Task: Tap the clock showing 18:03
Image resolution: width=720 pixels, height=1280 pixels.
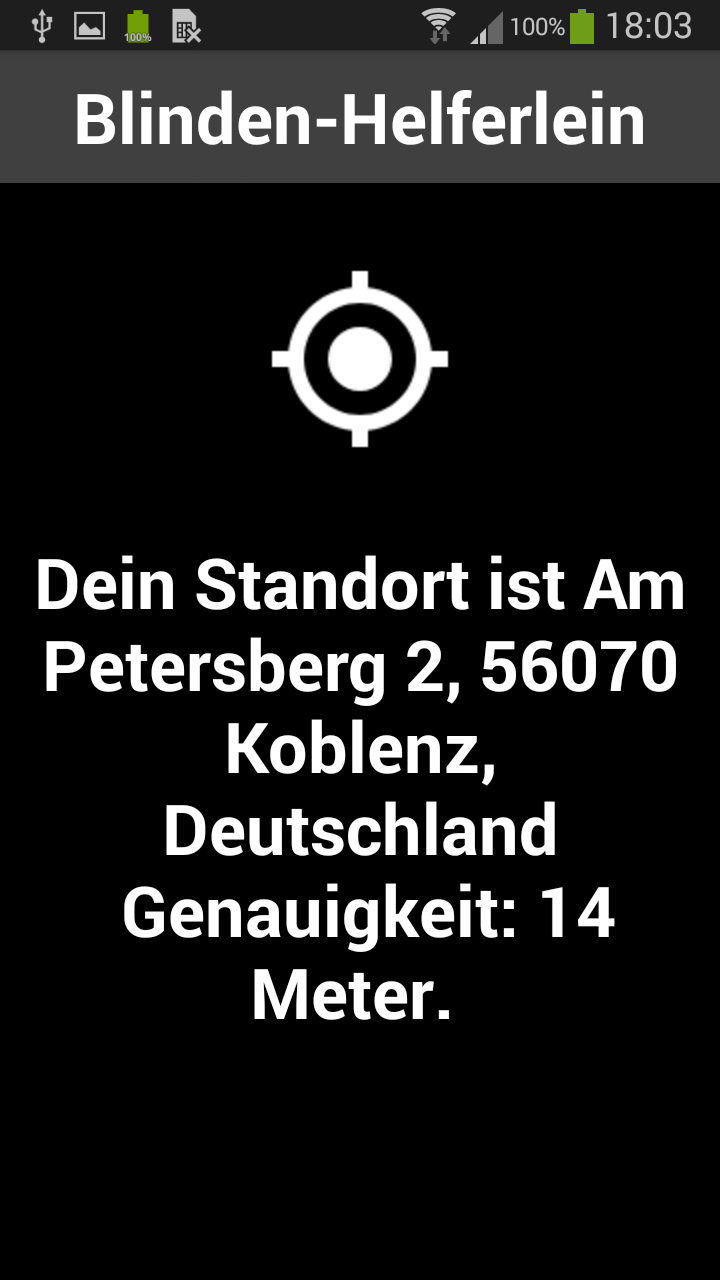Action: point(651,26)
